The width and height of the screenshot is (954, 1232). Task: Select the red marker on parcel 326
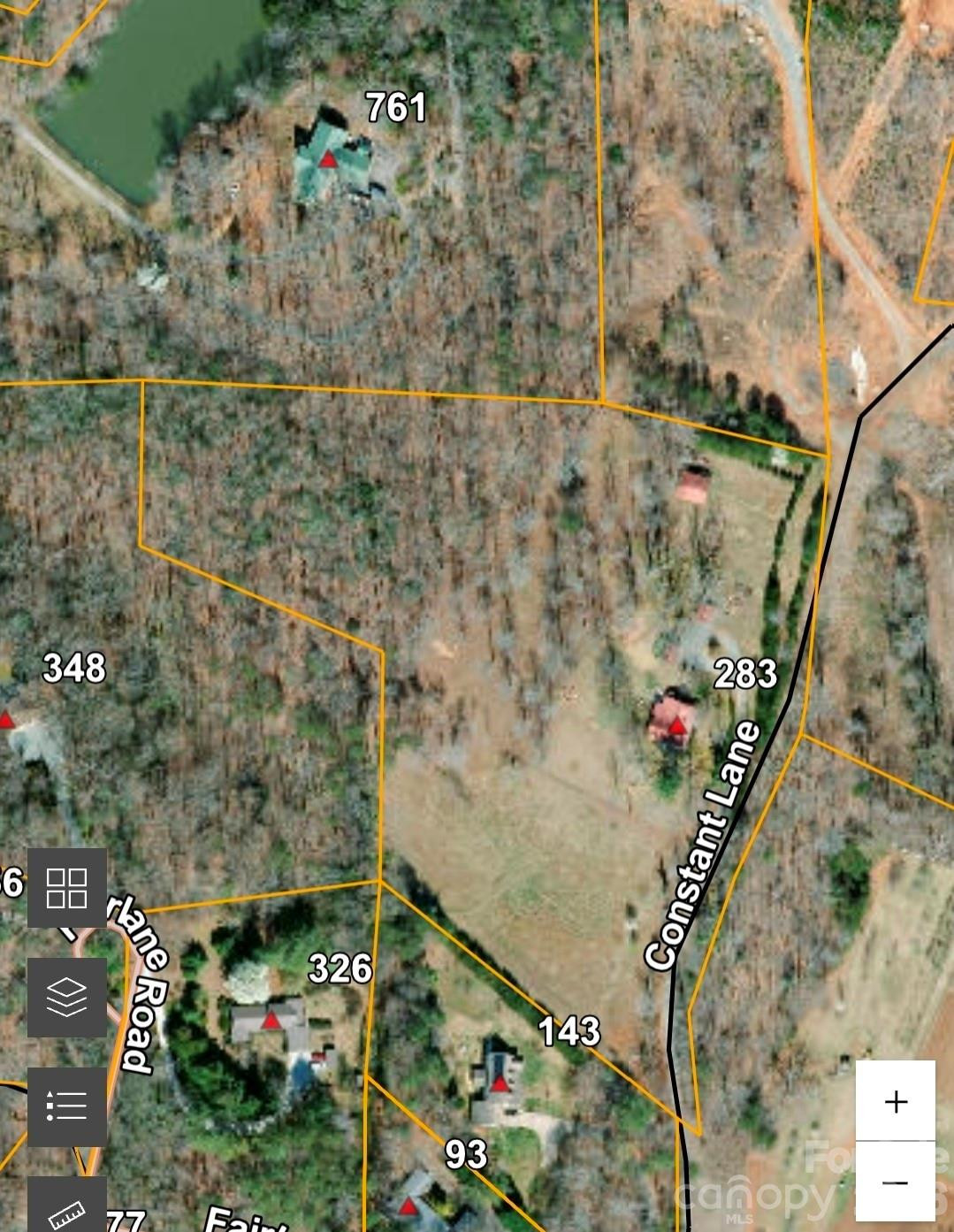pyautogui.click(x=270, y=1021)
